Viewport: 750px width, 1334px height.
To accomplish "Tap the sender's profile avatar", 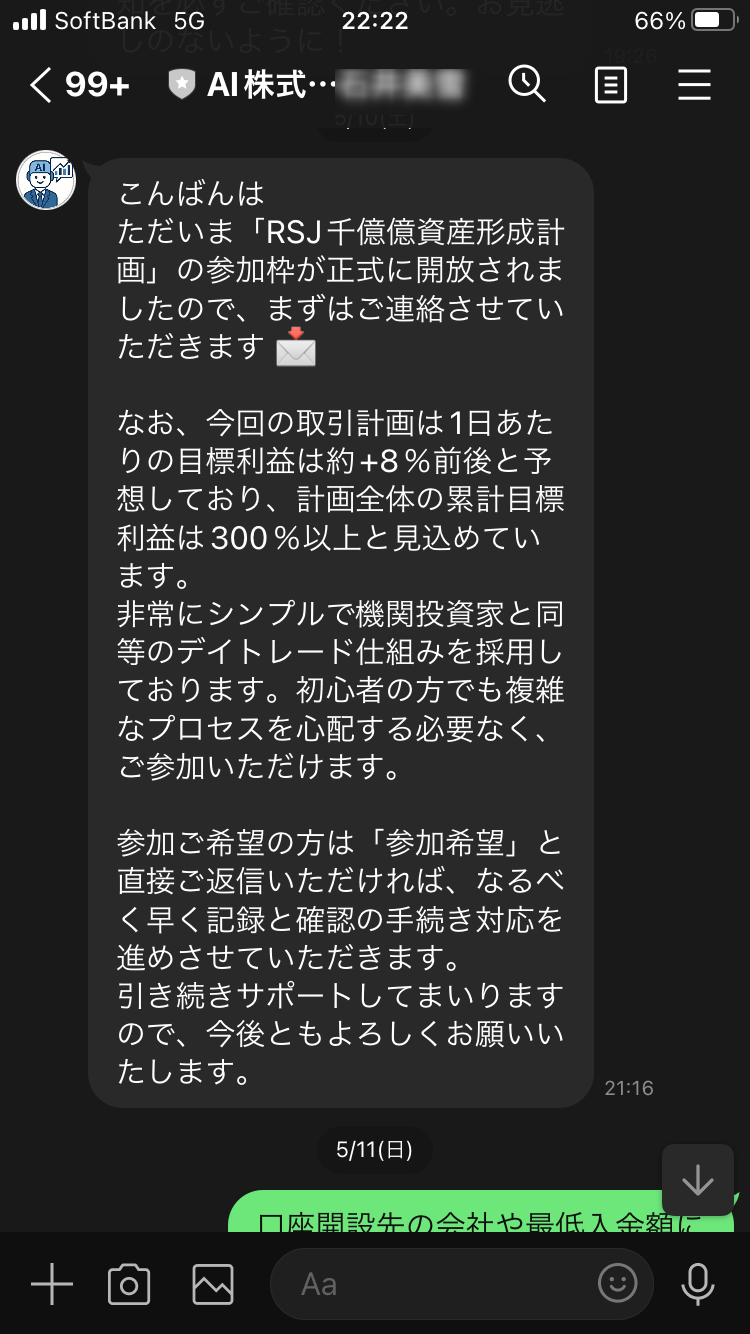I will (46, 181).
